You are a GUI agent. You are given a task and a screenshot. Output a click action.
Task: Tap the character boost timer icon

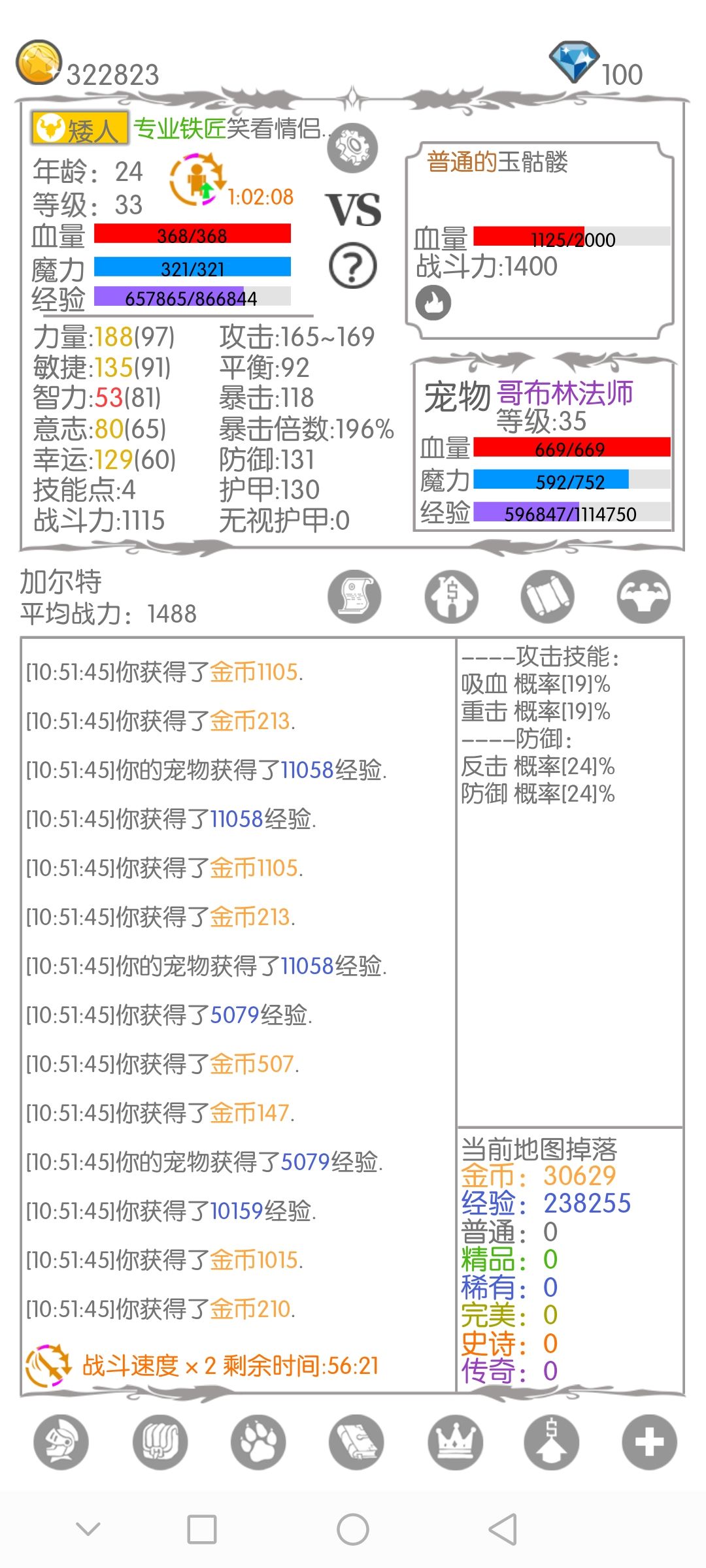click(197, 180)
